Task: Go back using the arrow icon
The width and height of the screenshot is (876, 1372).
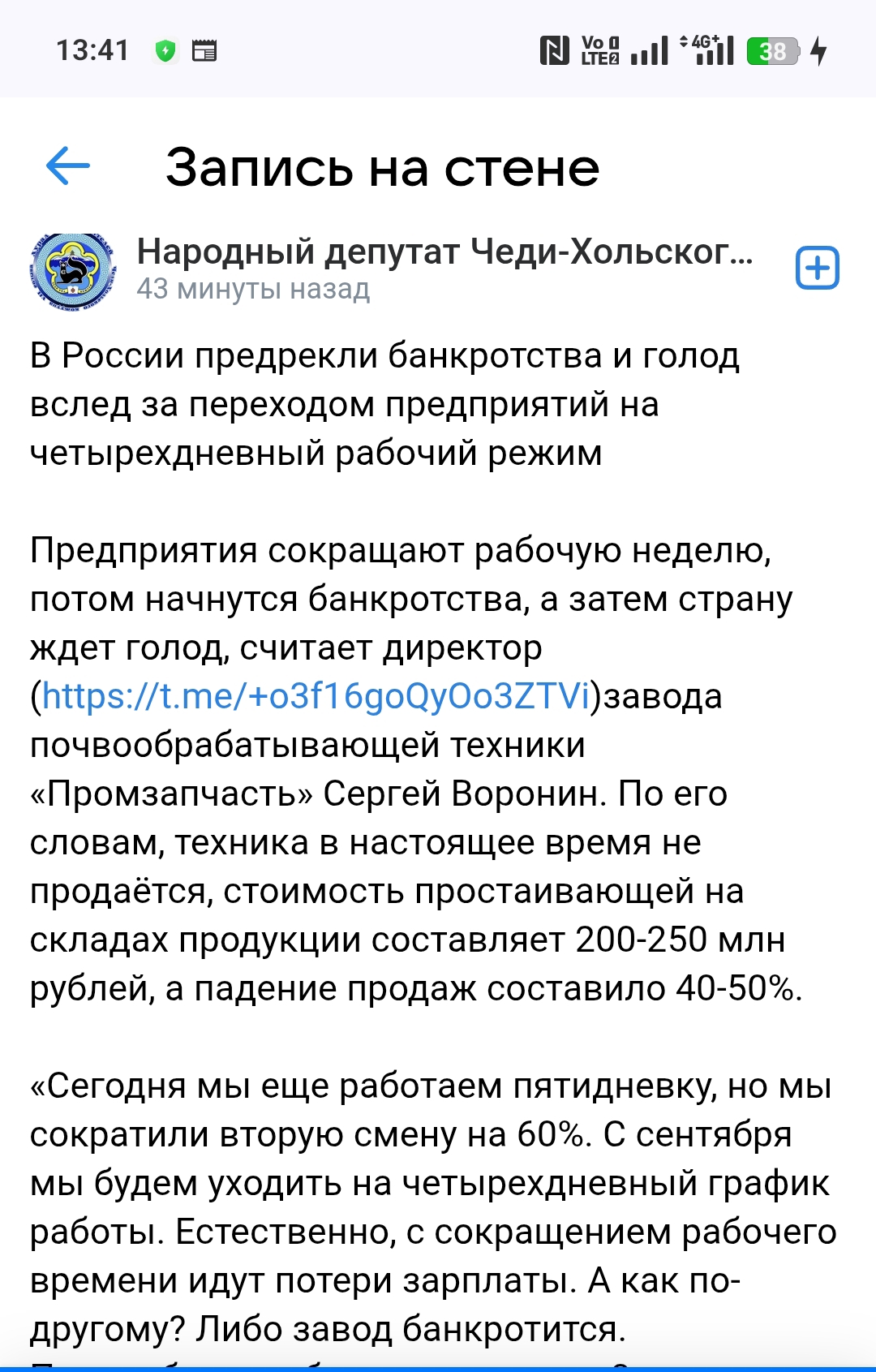Action: click(68, 167)
